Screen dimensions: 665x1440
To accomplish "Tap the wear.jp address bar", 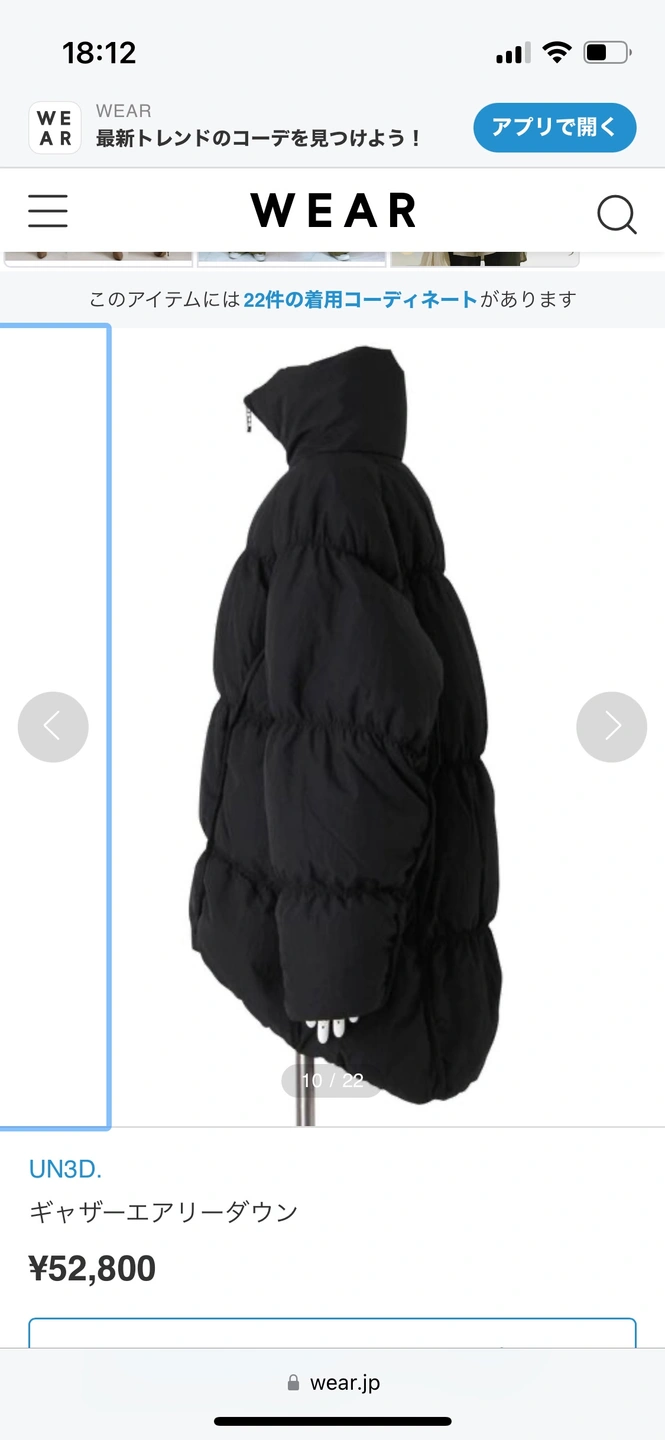I will click(333, 1383).
